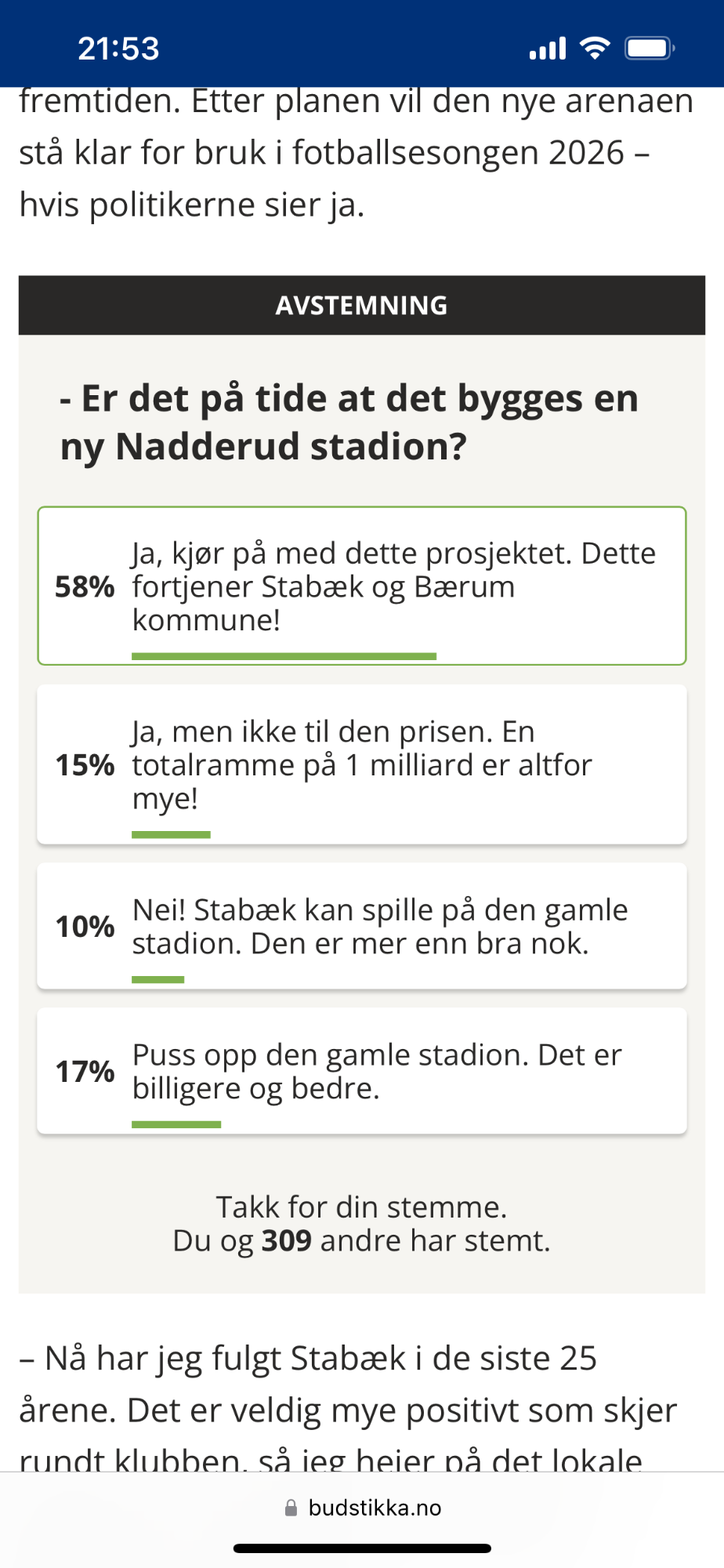Tap the budstikka.no address bar
Screen dimensions: 724x1568
(x=362, y=1508)
